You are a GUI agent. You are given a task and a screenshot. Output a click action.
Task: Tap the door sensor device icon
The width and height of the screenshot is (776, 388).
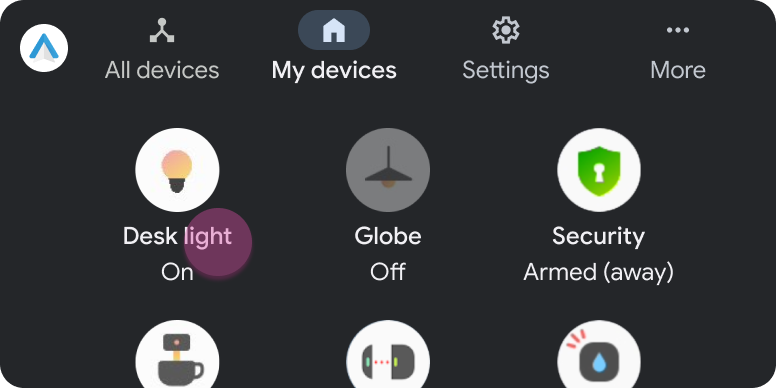388,354
